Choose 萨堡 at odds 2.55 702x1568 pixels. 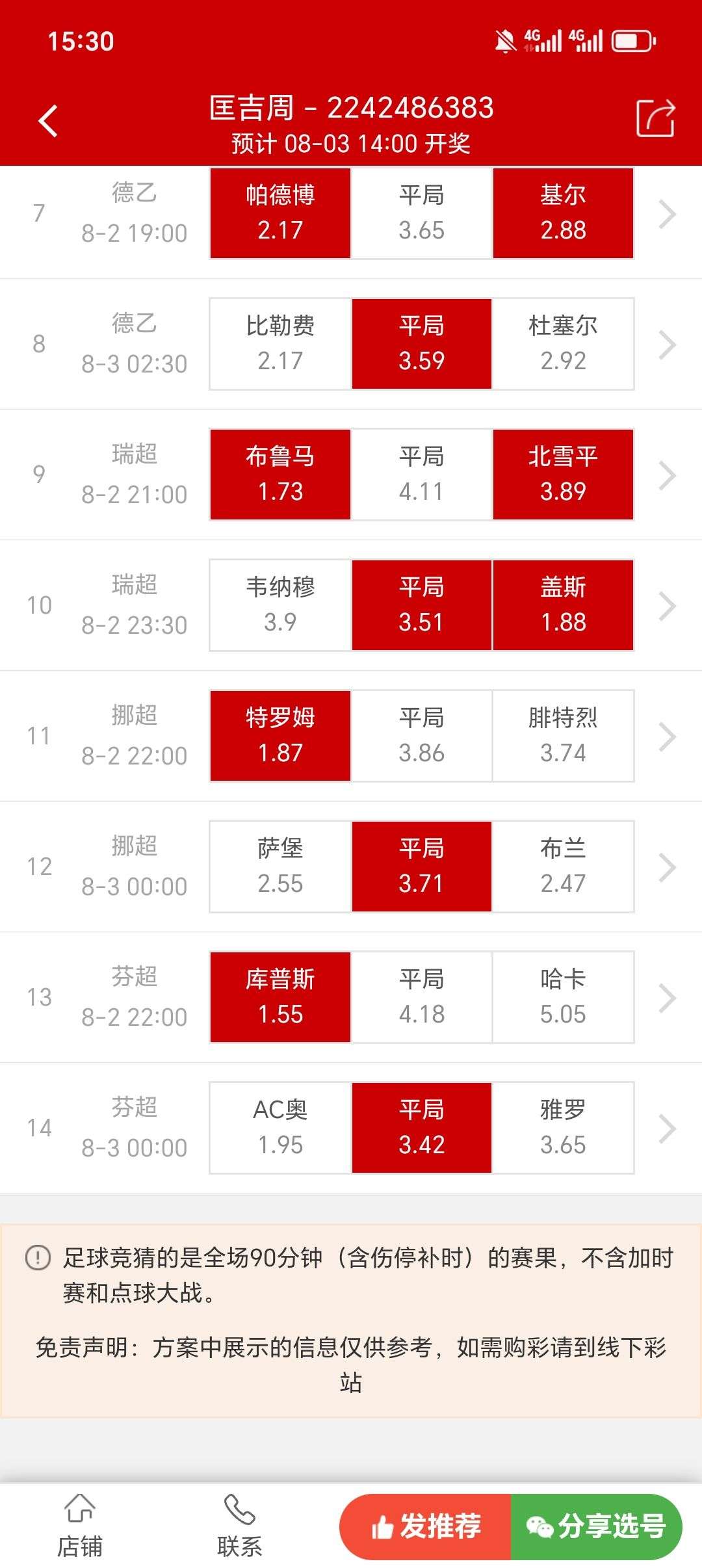[280, 867]
